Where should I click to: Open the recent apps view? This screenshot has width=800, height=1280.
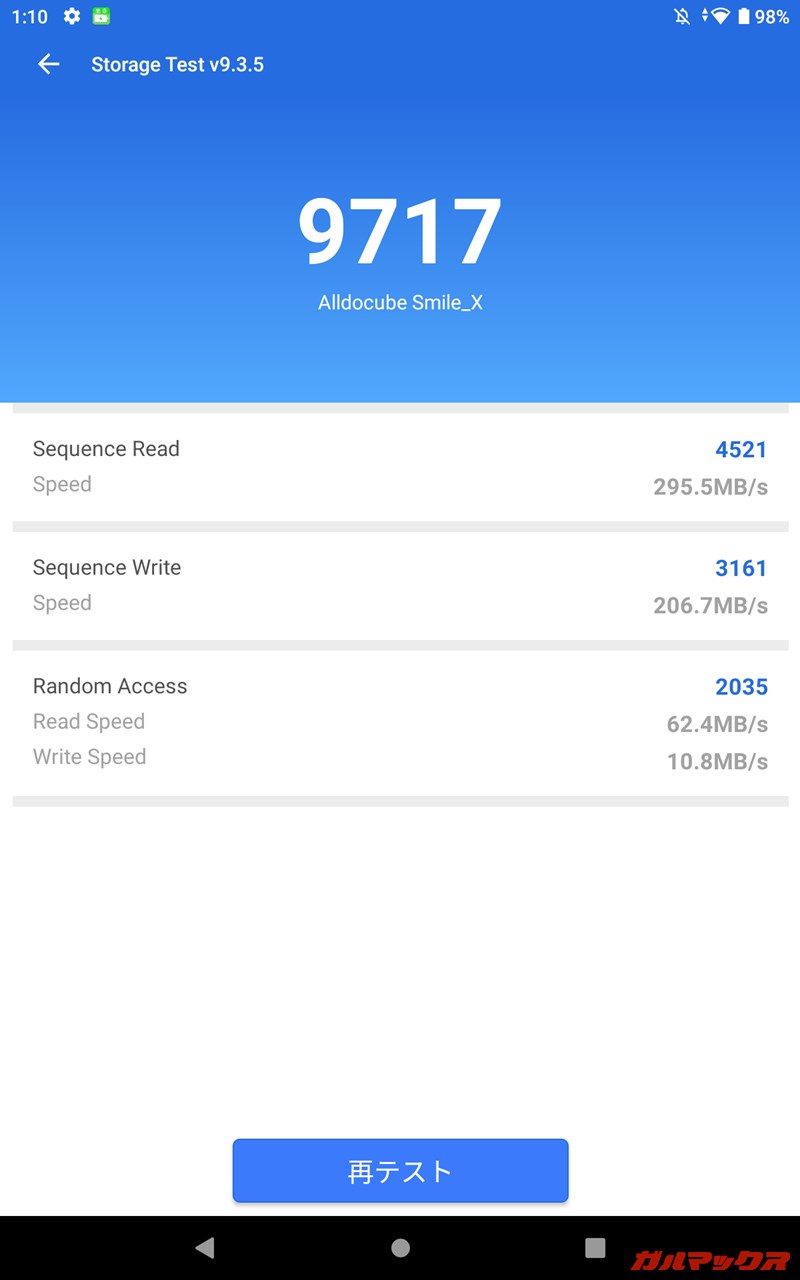[x=595, y=1247]
